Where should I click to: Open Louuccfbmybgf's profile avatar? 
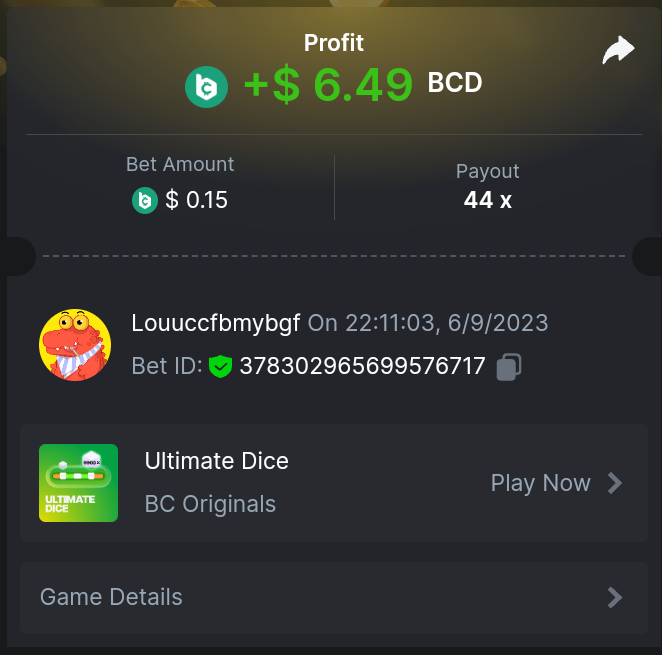point(75,345)
